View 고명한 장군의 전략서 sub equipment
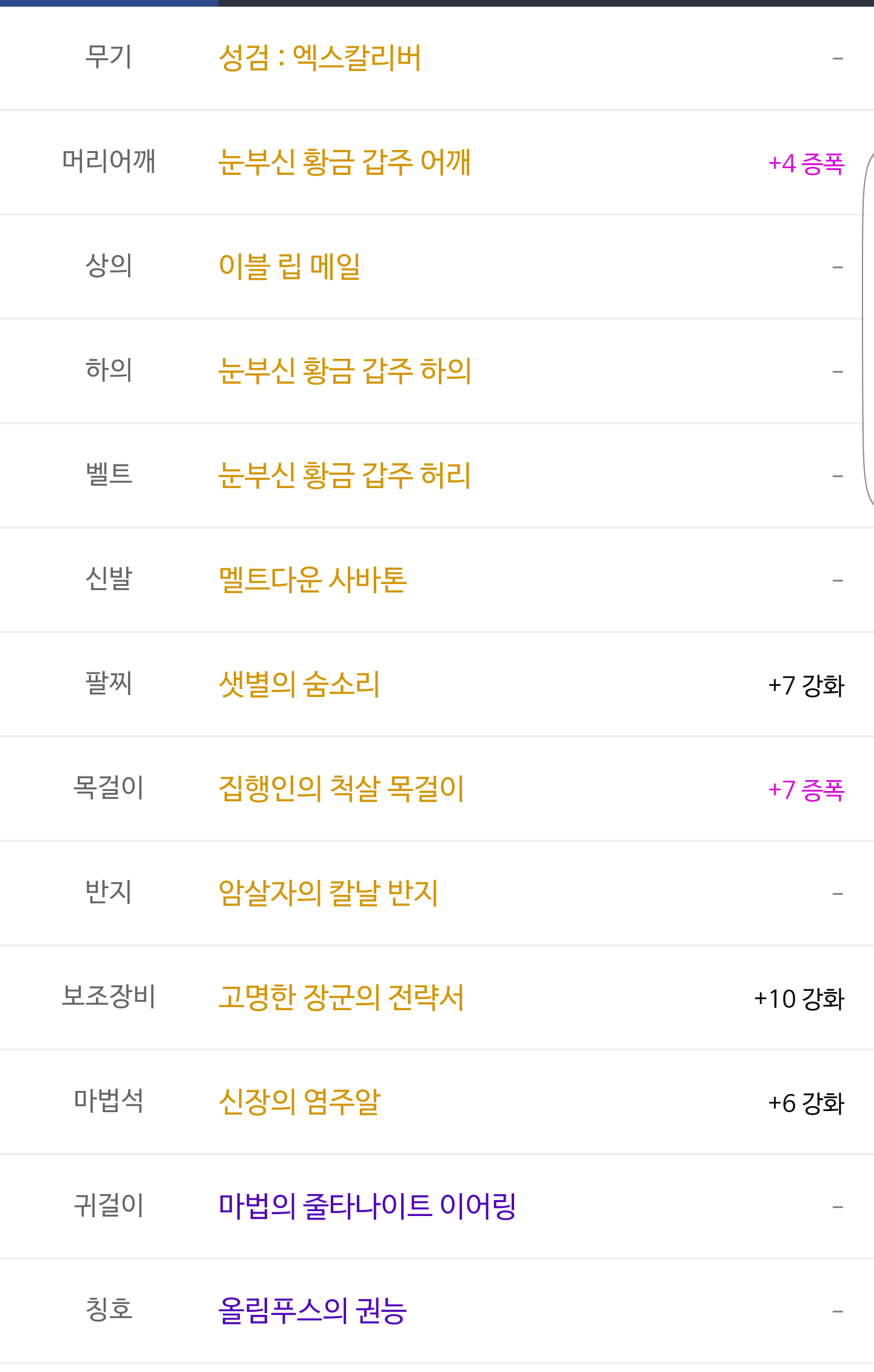 (341, 998)
